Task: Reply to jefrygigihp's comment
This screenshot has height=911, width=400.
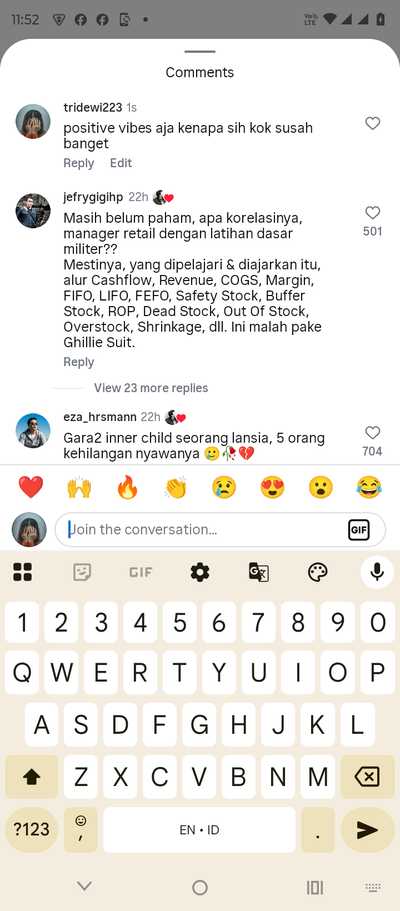Action: [78, 362]
